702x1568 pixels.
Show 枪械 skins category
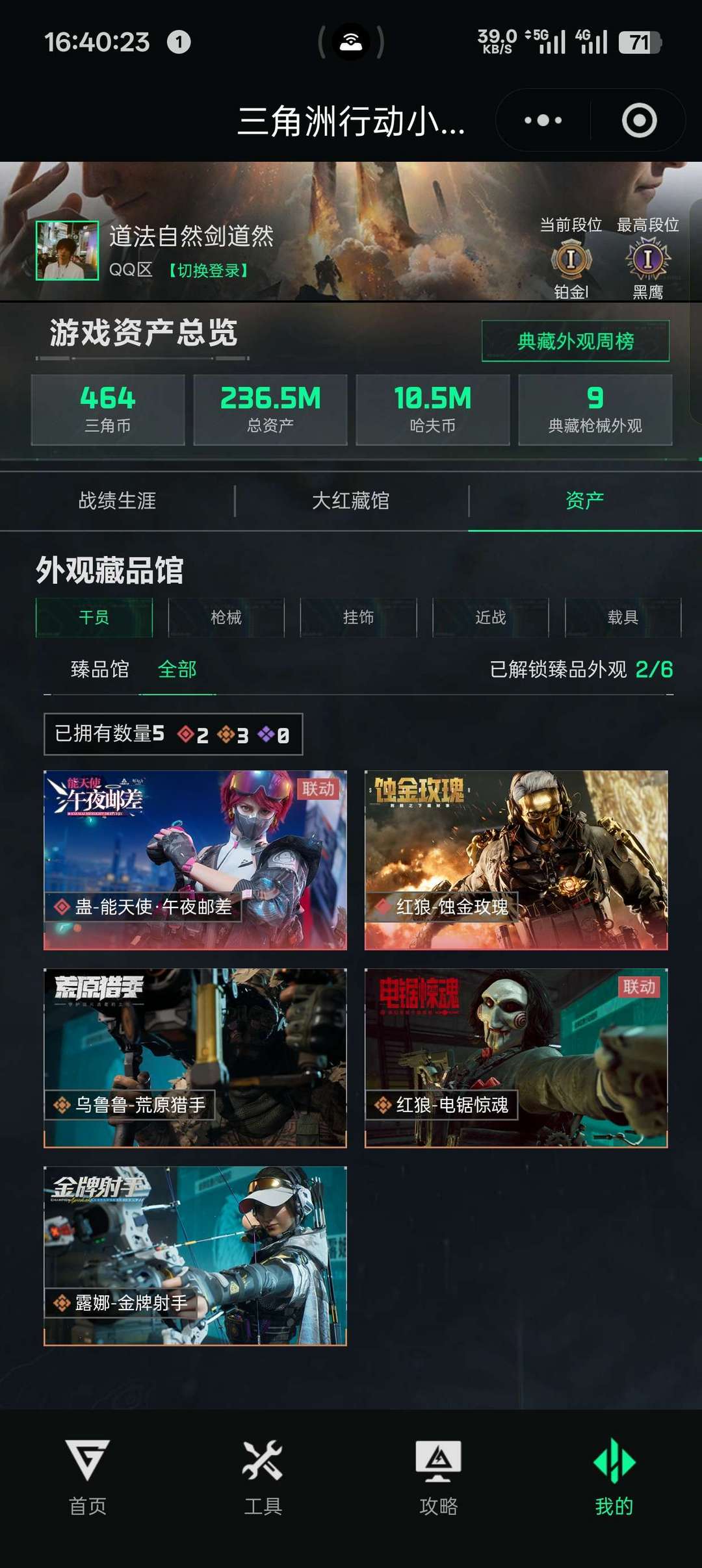226,617
